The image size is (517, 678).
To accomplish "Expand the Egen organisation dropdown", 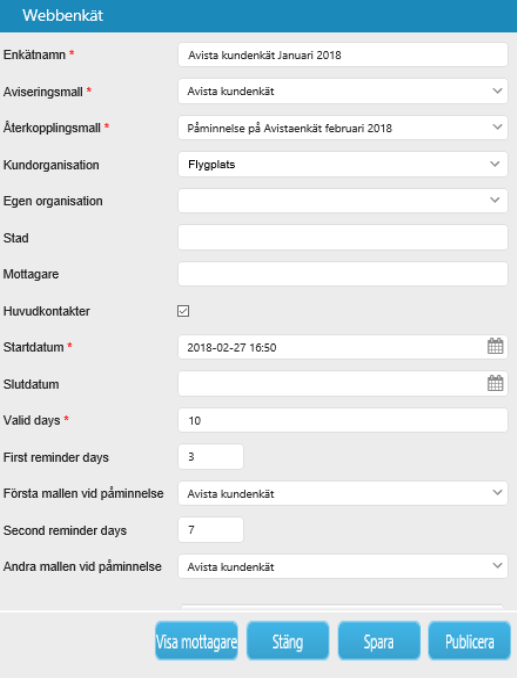I will [343, 201].
